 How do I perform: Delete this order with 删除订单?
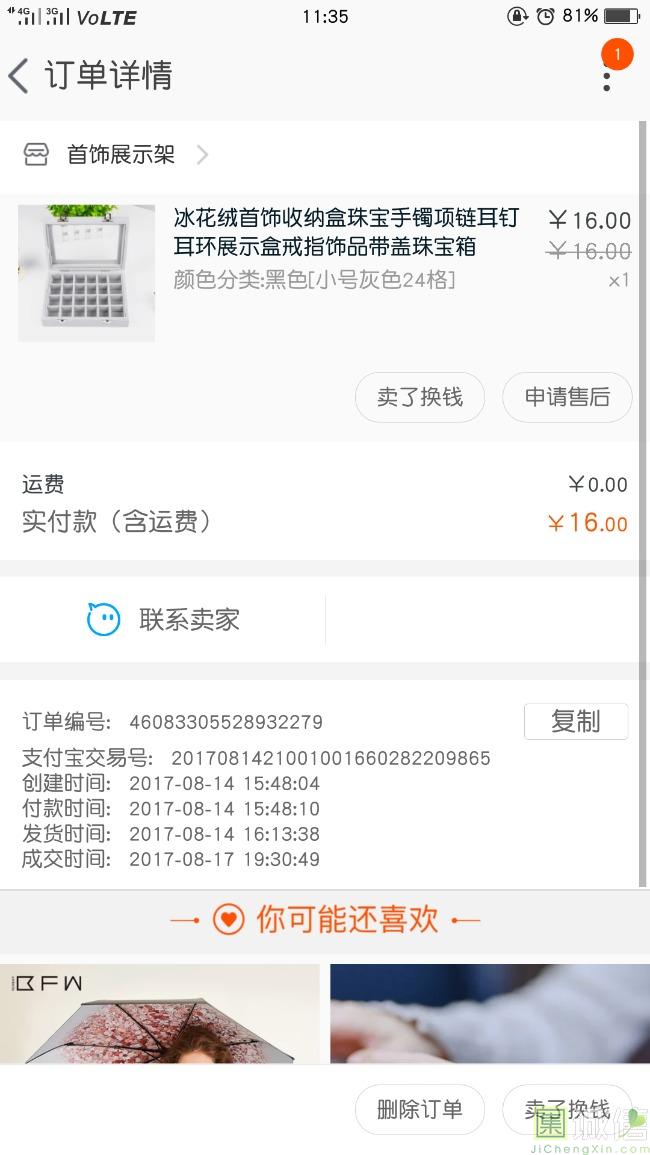(420, 1109)
